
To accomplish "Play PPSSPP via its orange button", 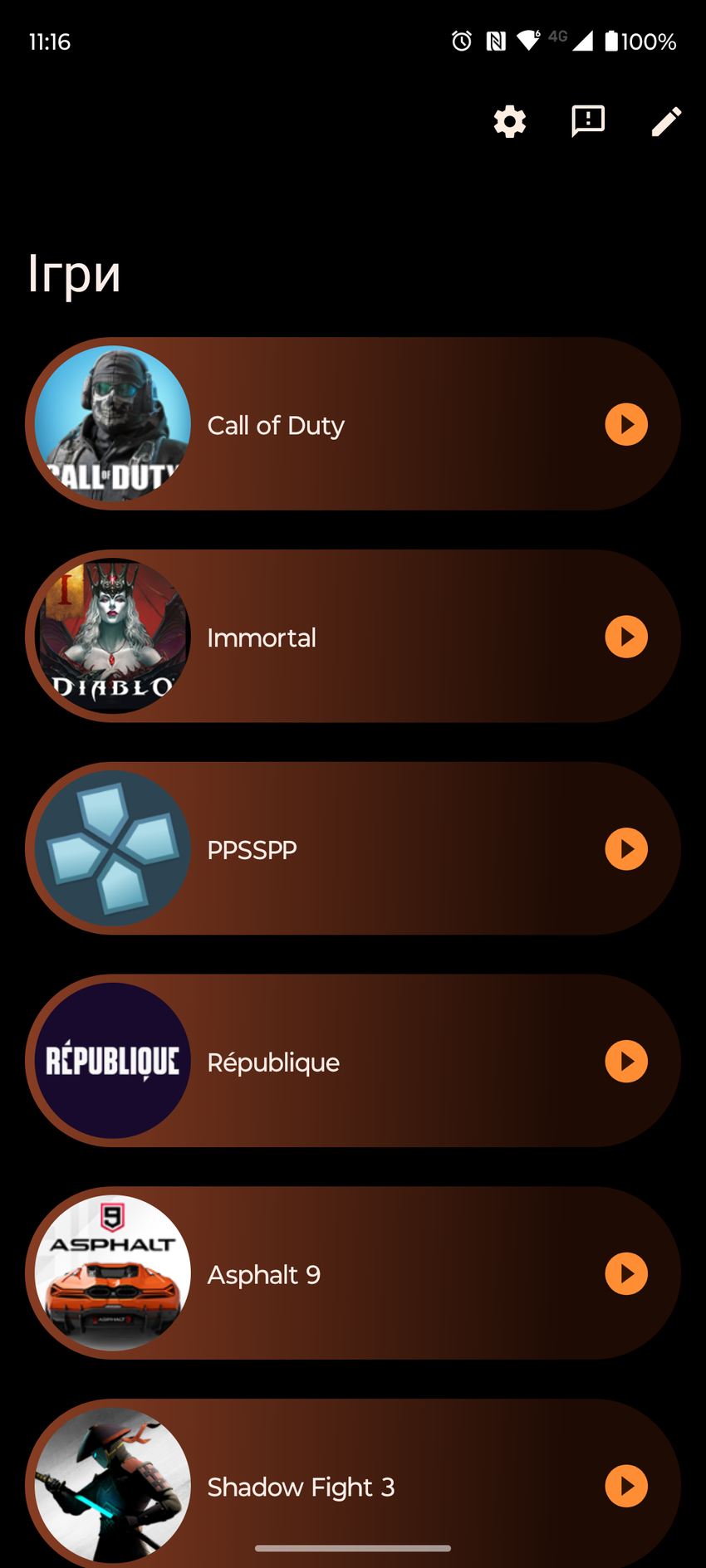I will 626,849.
